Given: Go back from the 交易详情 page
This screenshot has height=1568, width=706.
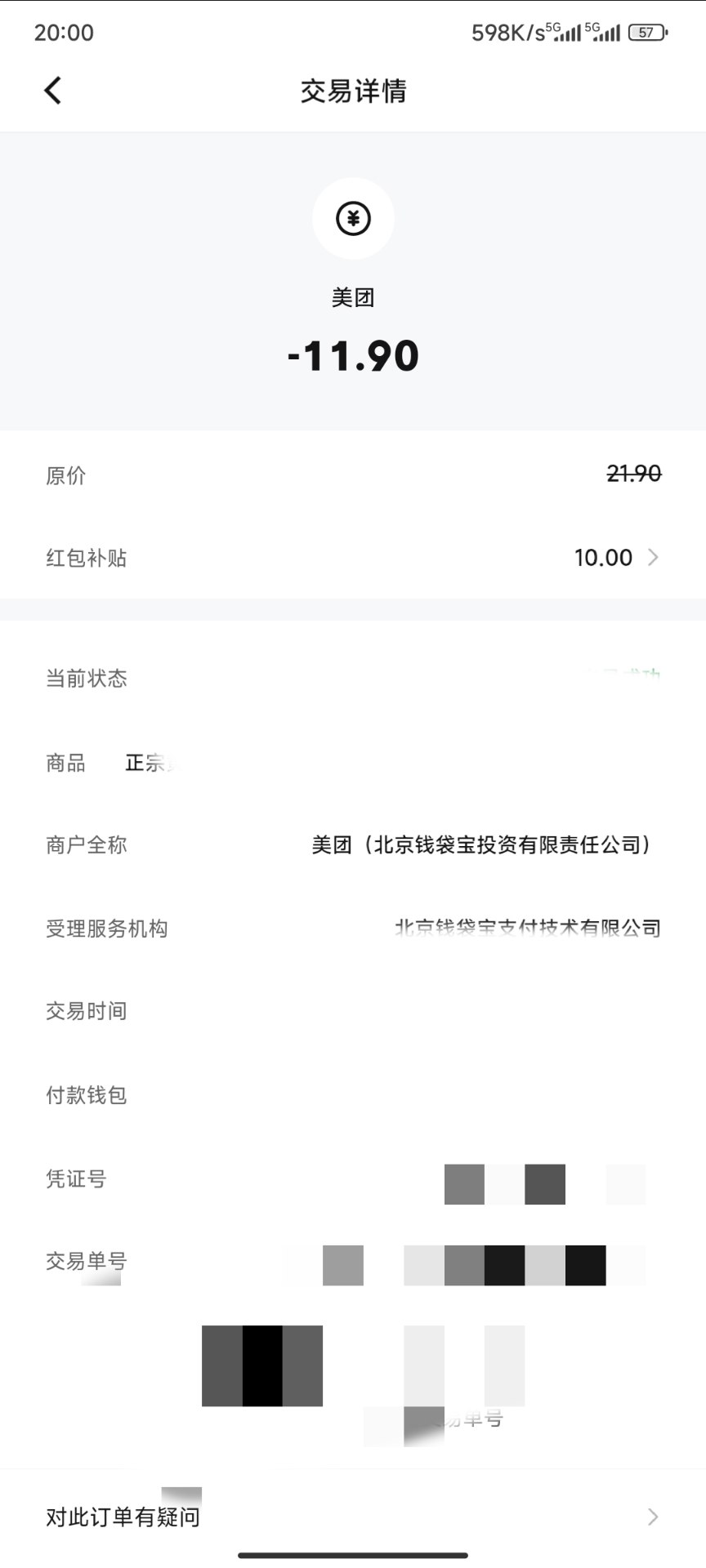Looking at the screenshot, I should [53, 91].
